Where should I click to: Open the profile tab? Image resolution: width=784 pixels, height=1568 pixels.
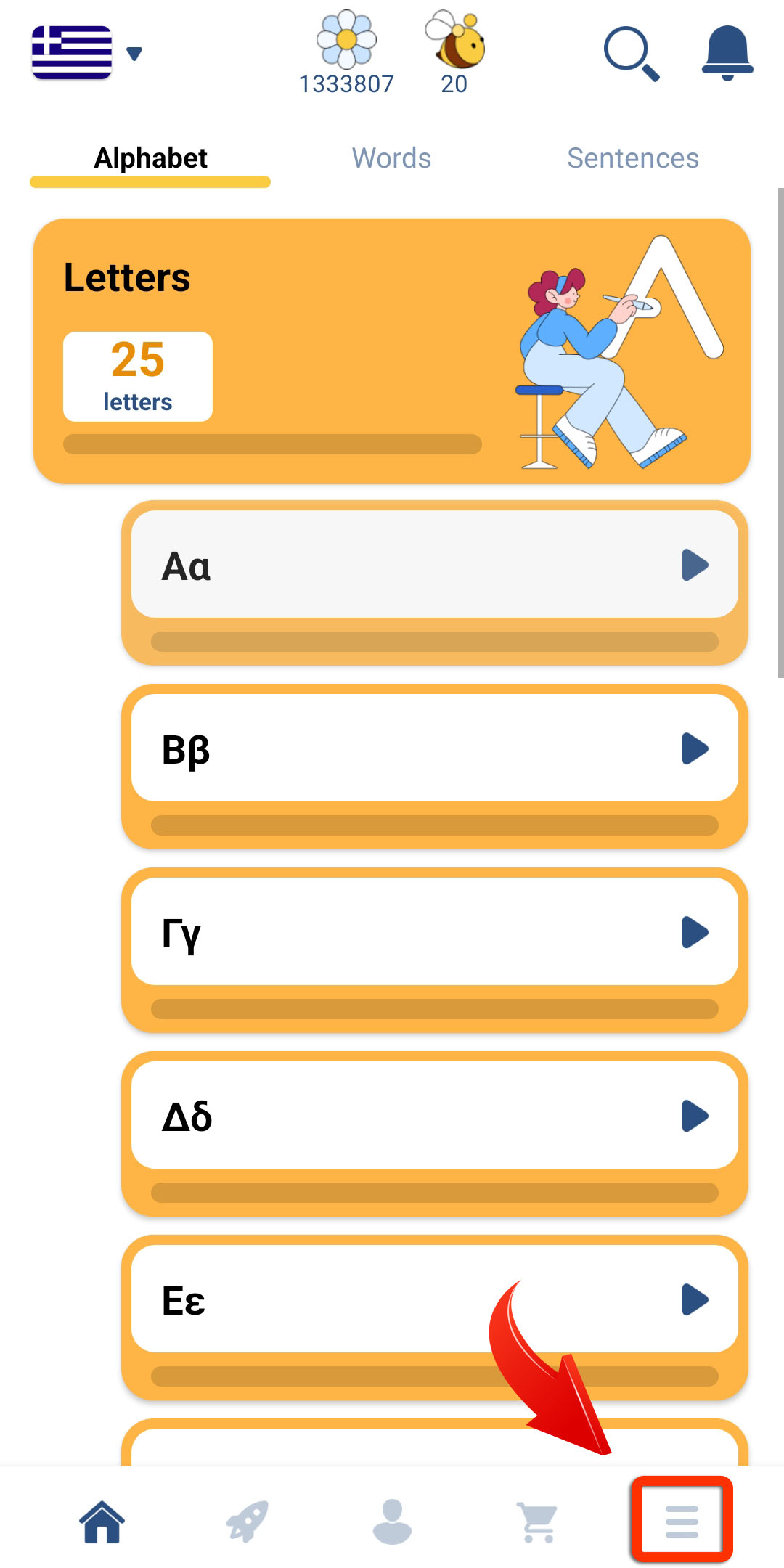tap(392, 1521)
